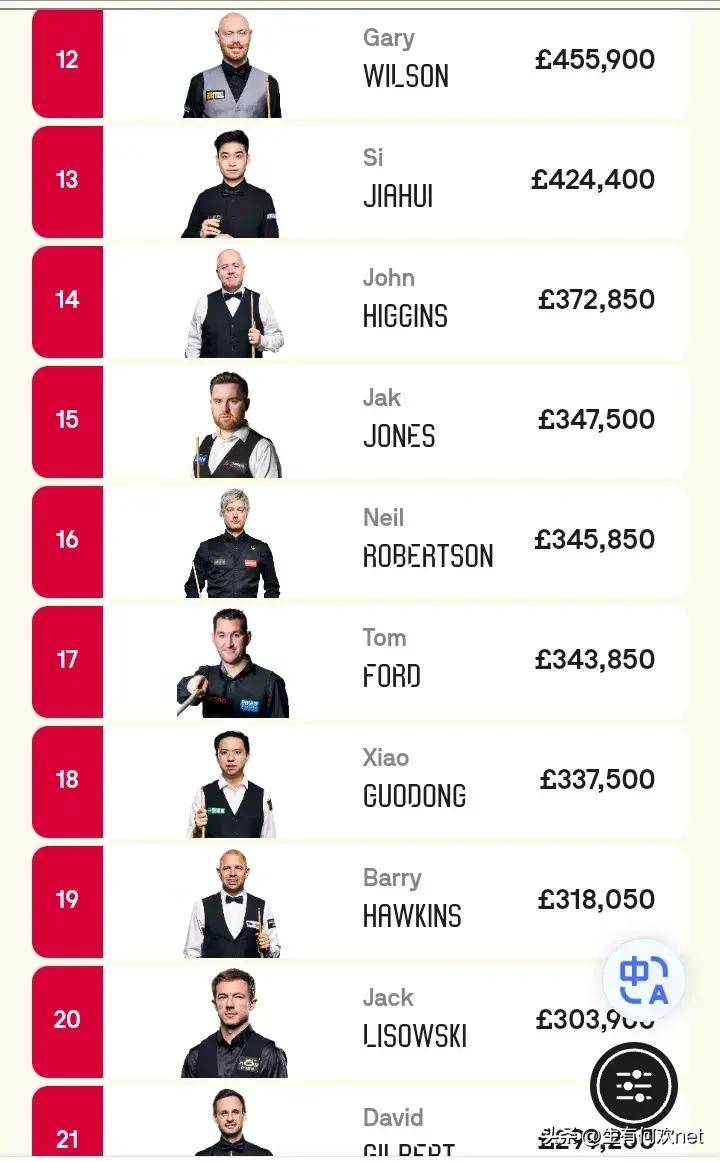Open Gary Wilson's ranking row
The height and width of the screenshot is (1162, 720).
360,64
